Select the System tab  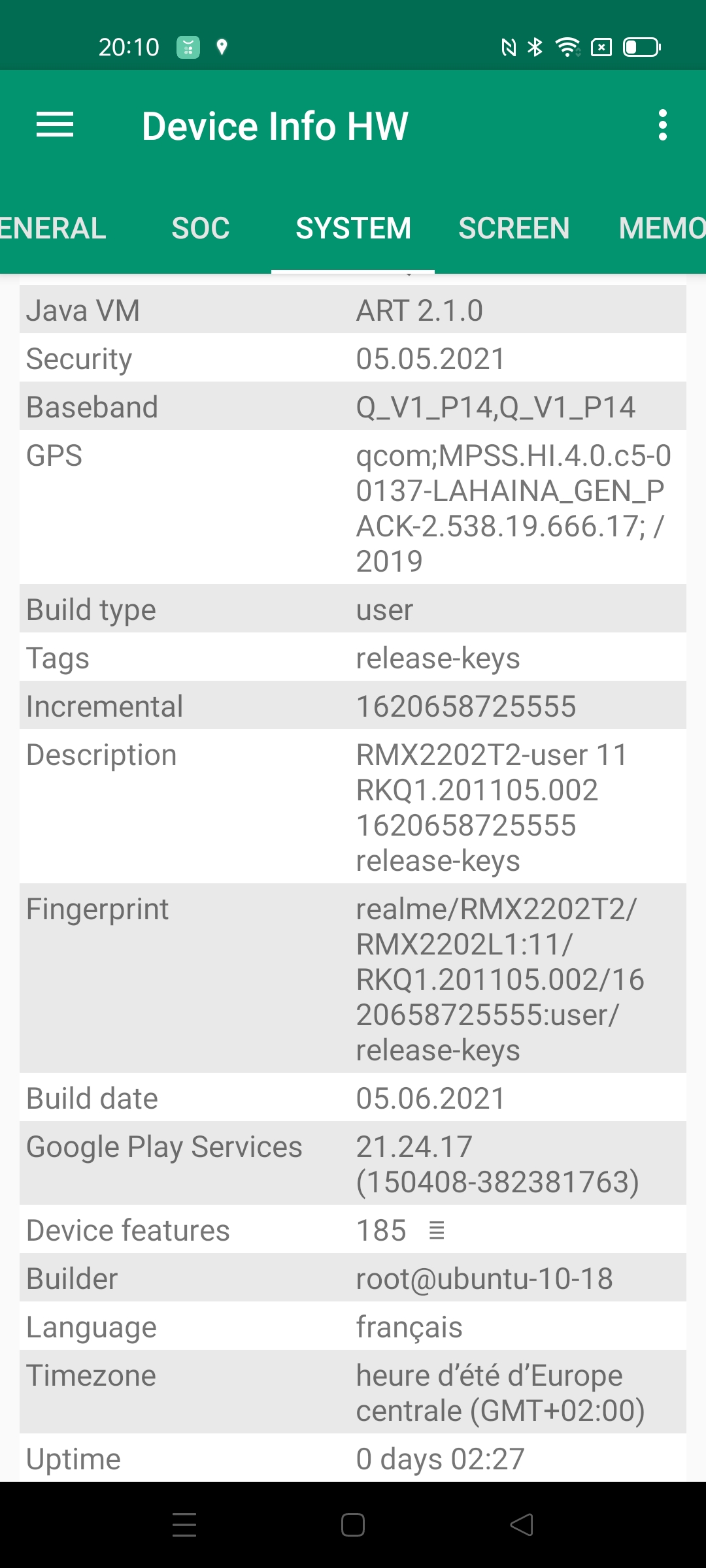[353, 229]
